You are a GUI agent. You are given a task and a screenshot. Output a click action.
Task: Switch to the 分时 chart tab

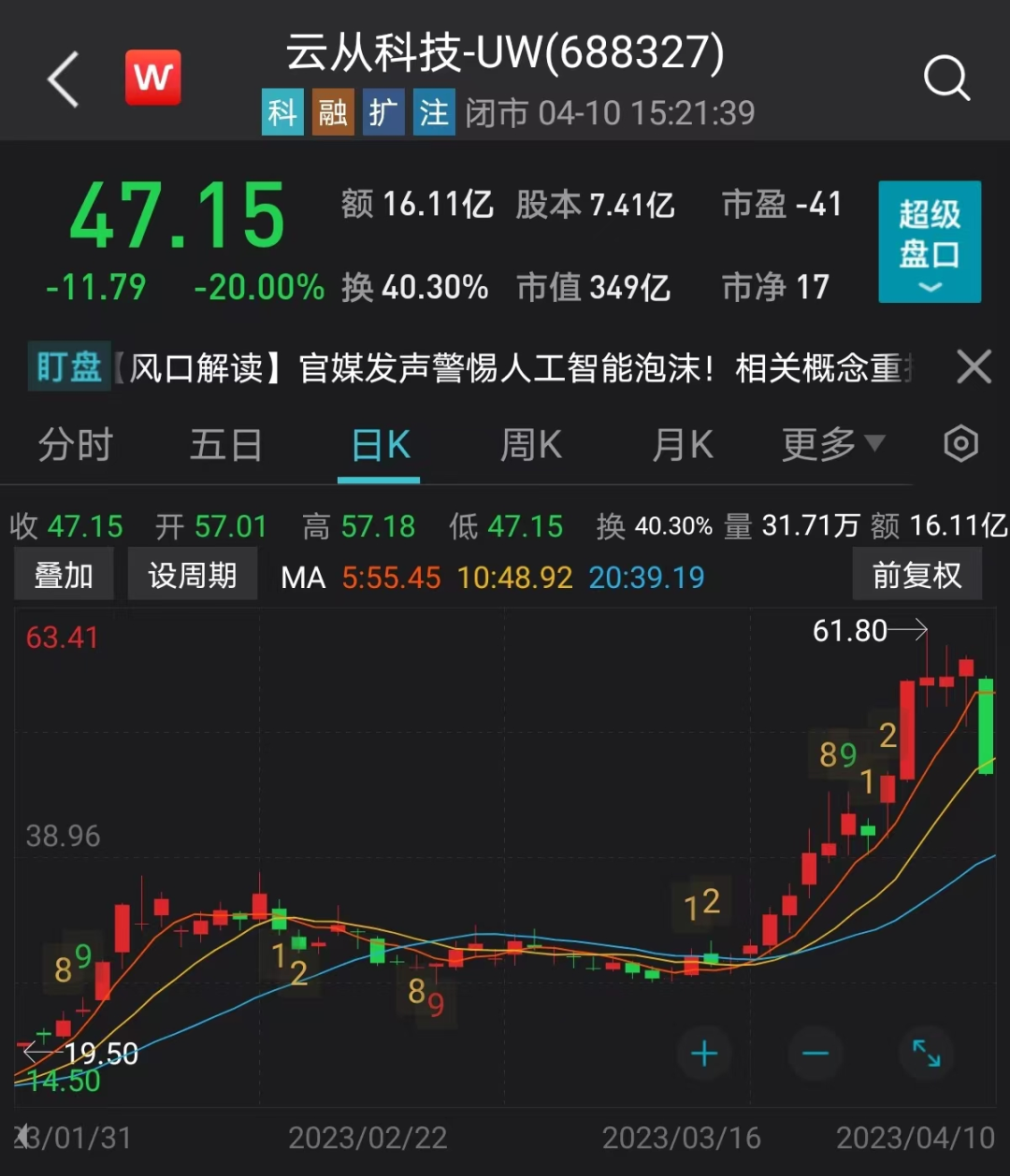coord(75,445)
